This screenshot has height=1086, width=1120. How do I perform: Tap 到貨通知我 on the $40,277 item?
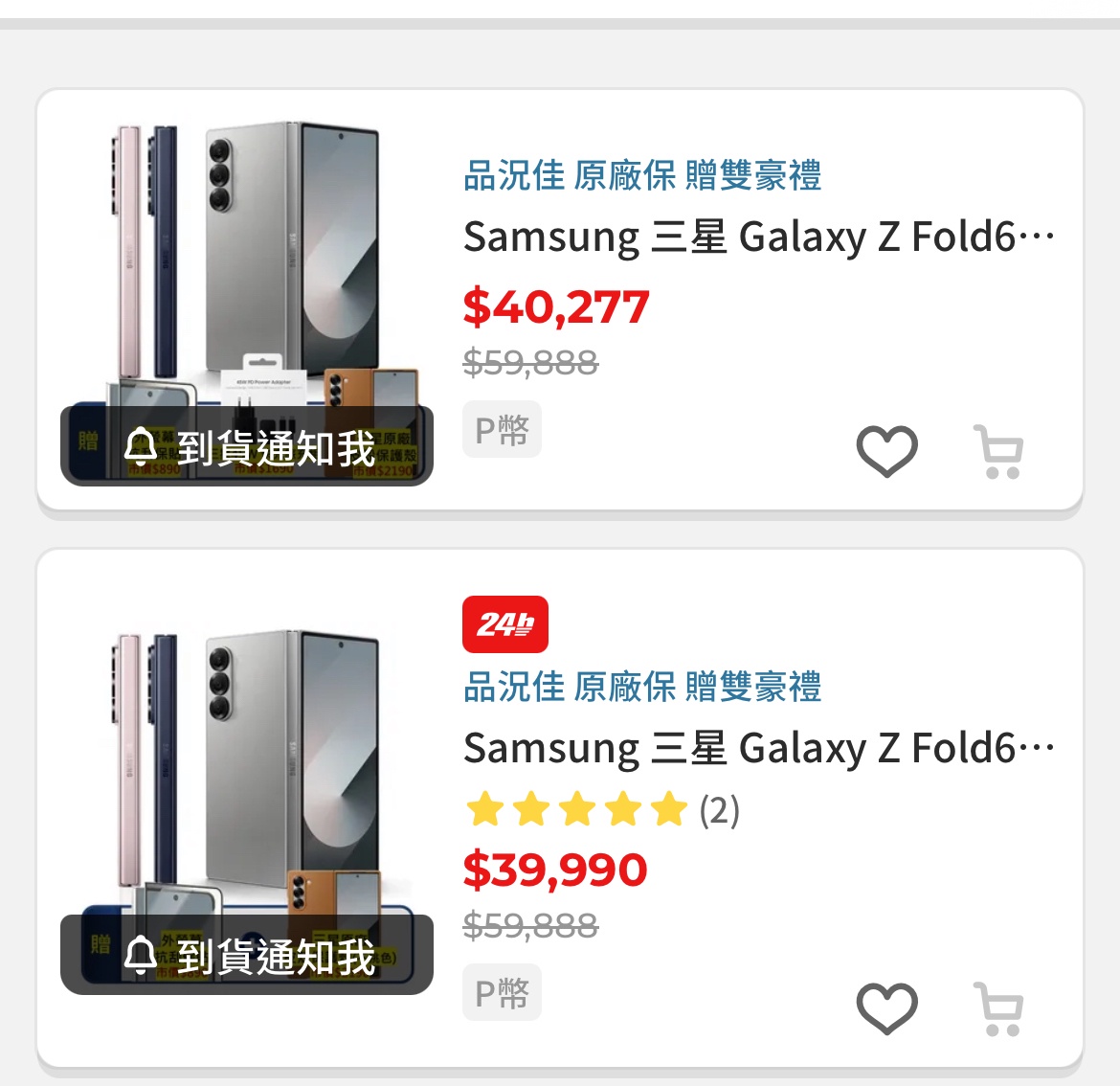247,446
